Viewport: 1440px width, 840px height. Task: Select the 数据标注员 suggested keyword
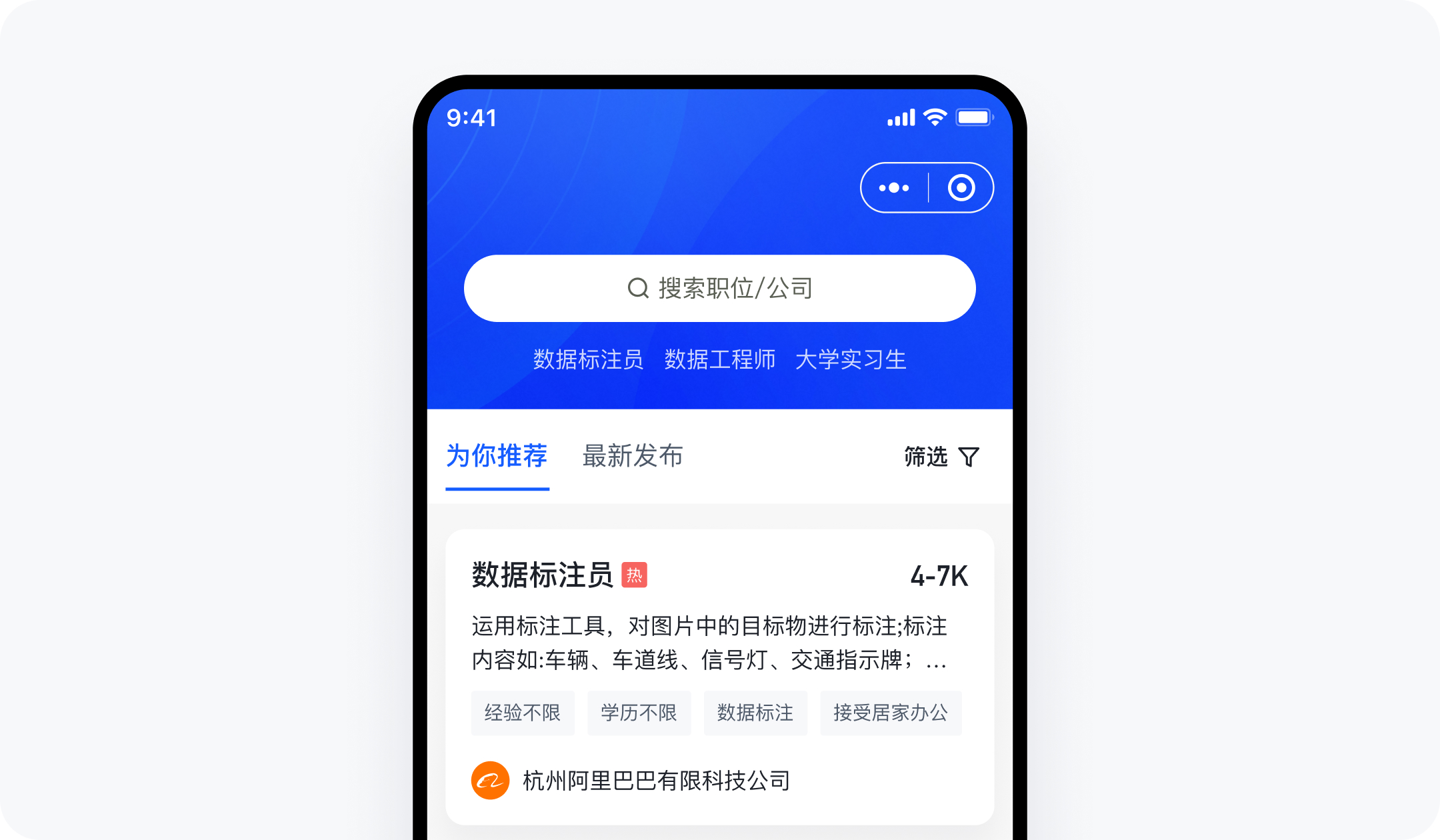click(x=588, y=360)
